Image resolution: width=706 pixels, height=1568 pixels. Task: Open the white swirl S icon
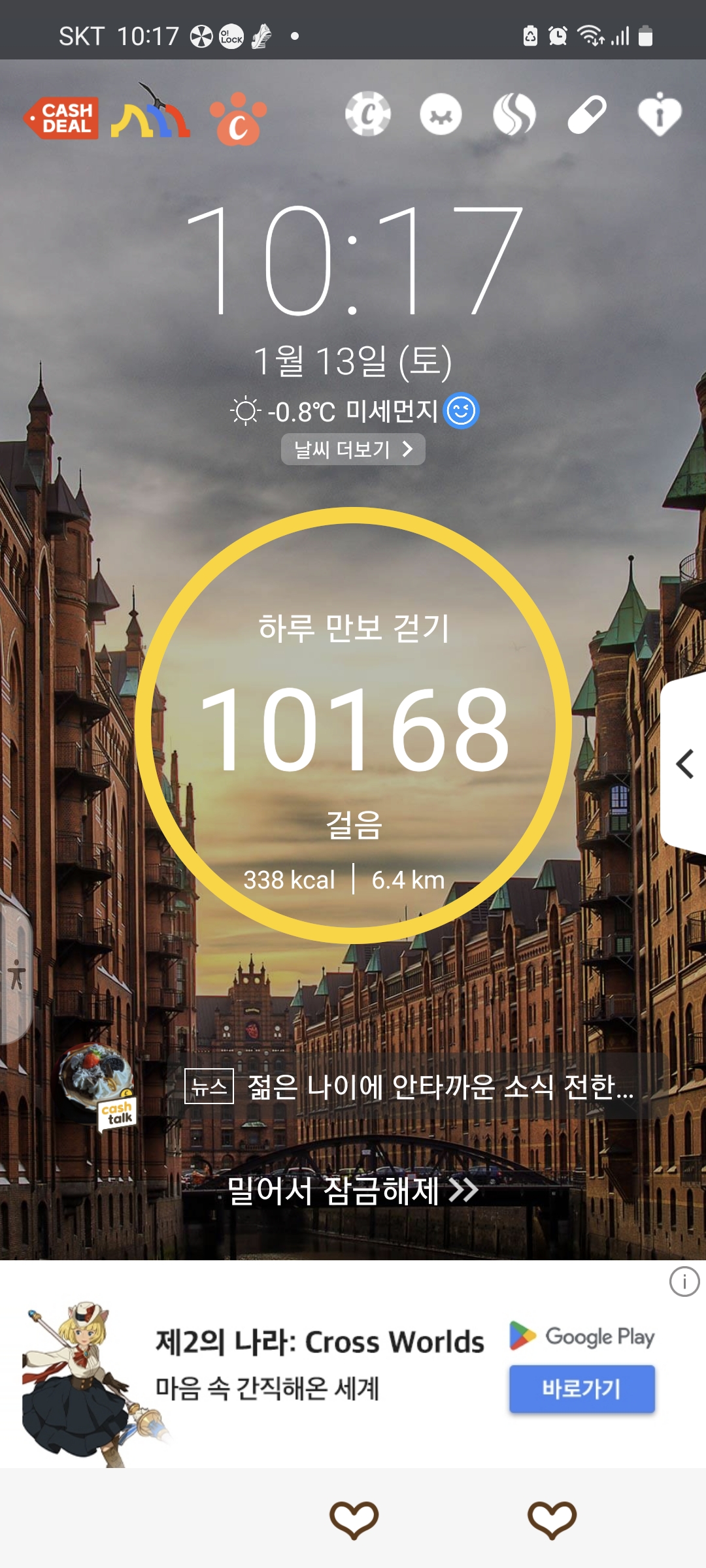point(514,115)
